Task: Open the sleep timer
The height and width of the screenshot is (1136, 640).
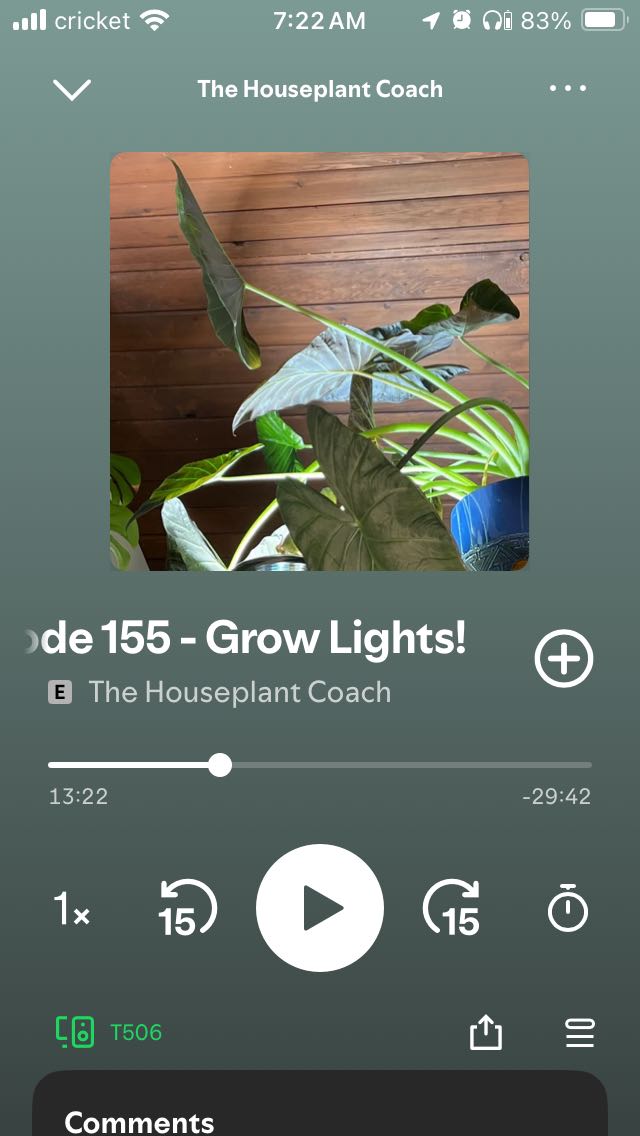Action: [568, 908]
